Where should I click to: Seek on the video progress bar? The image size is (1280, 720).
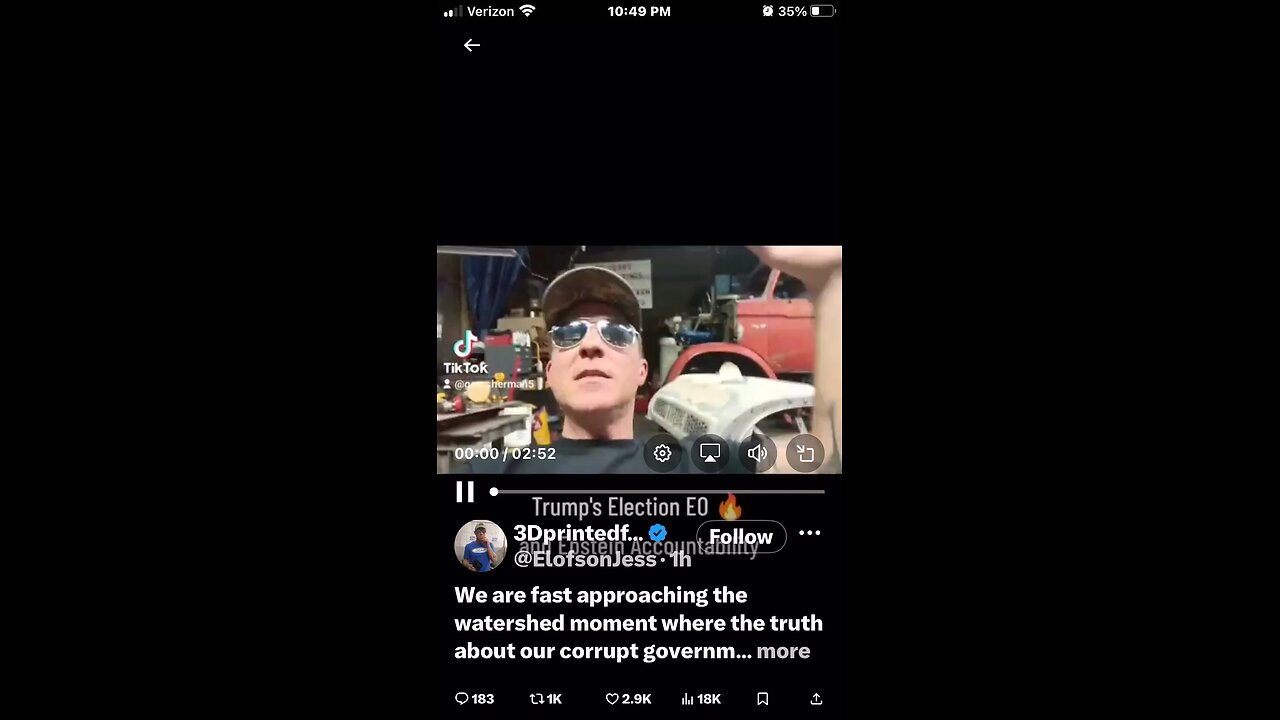(660, 492)
